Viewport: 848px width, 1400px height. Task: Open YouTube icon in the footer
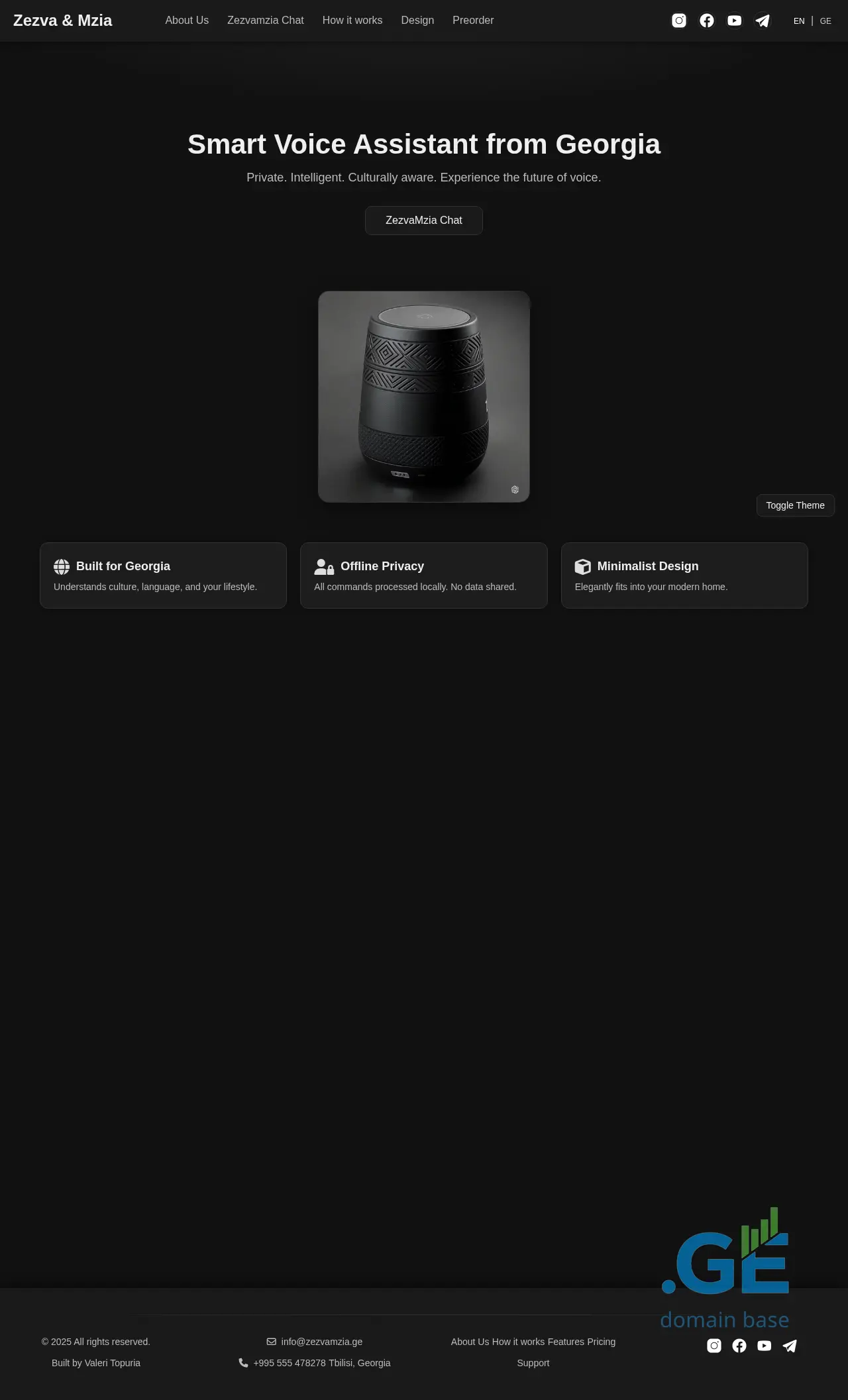pyautogui.click(x=765, y=1346)
